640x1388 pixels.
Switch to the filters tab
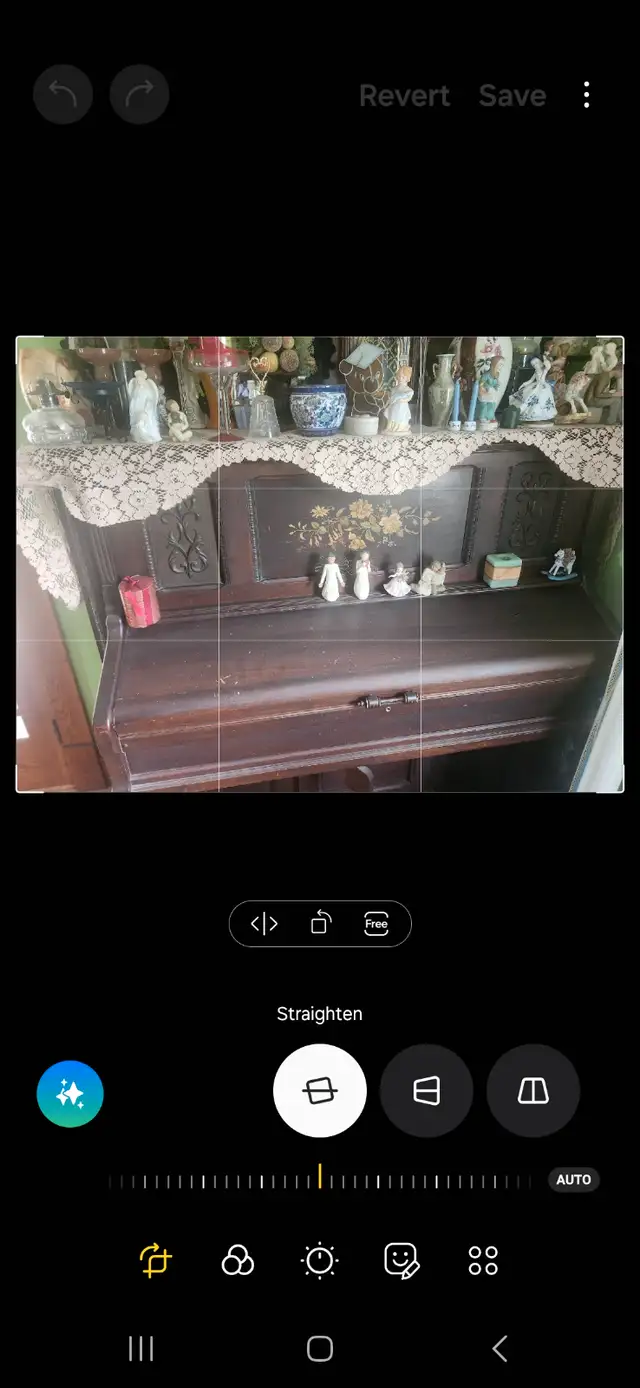[x=238, y=1260]
